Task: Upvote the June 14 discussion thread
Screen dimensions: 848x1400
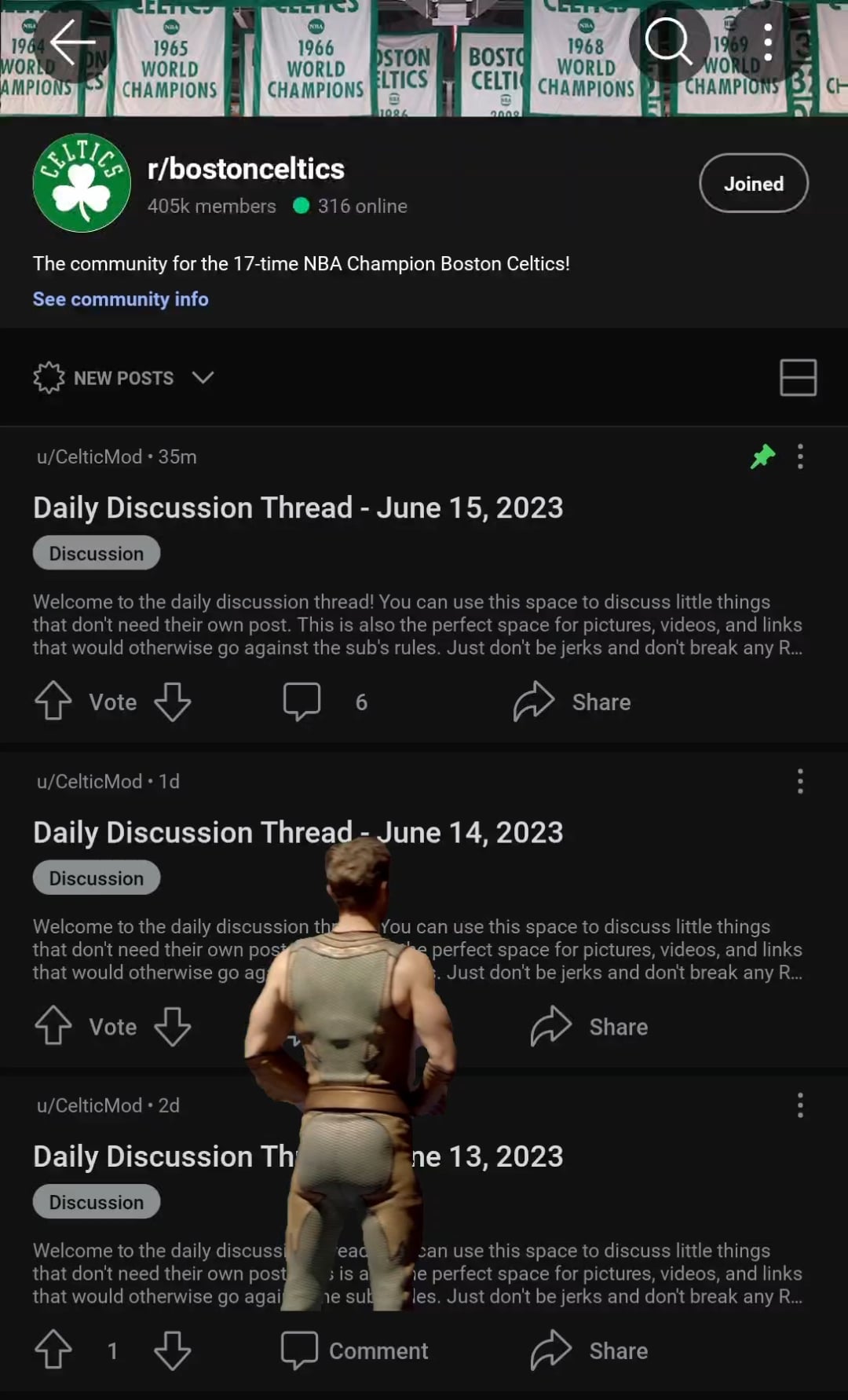Action: click(53, 1027)
